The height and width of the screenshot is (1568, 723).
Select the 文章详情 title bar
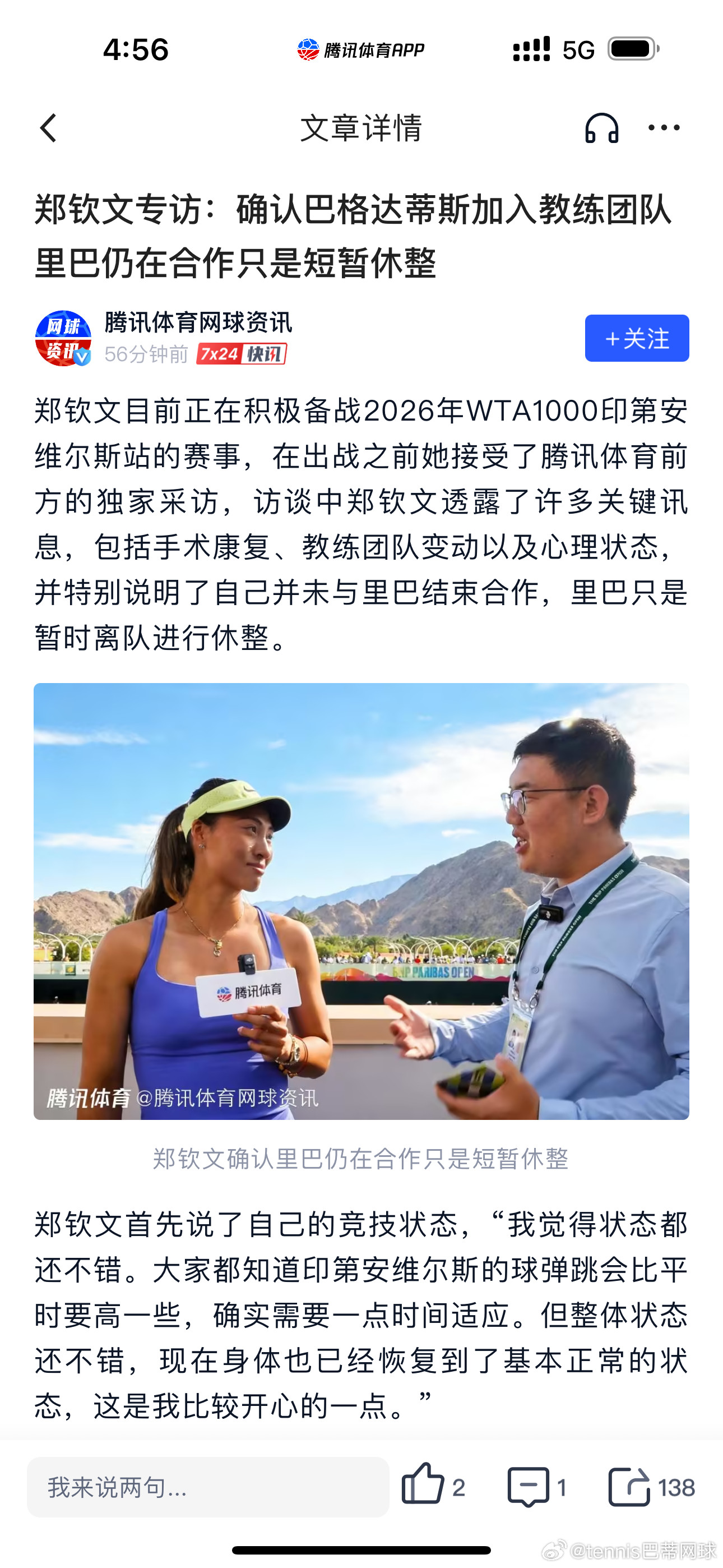pyautogui.click(x=361, y=129)
